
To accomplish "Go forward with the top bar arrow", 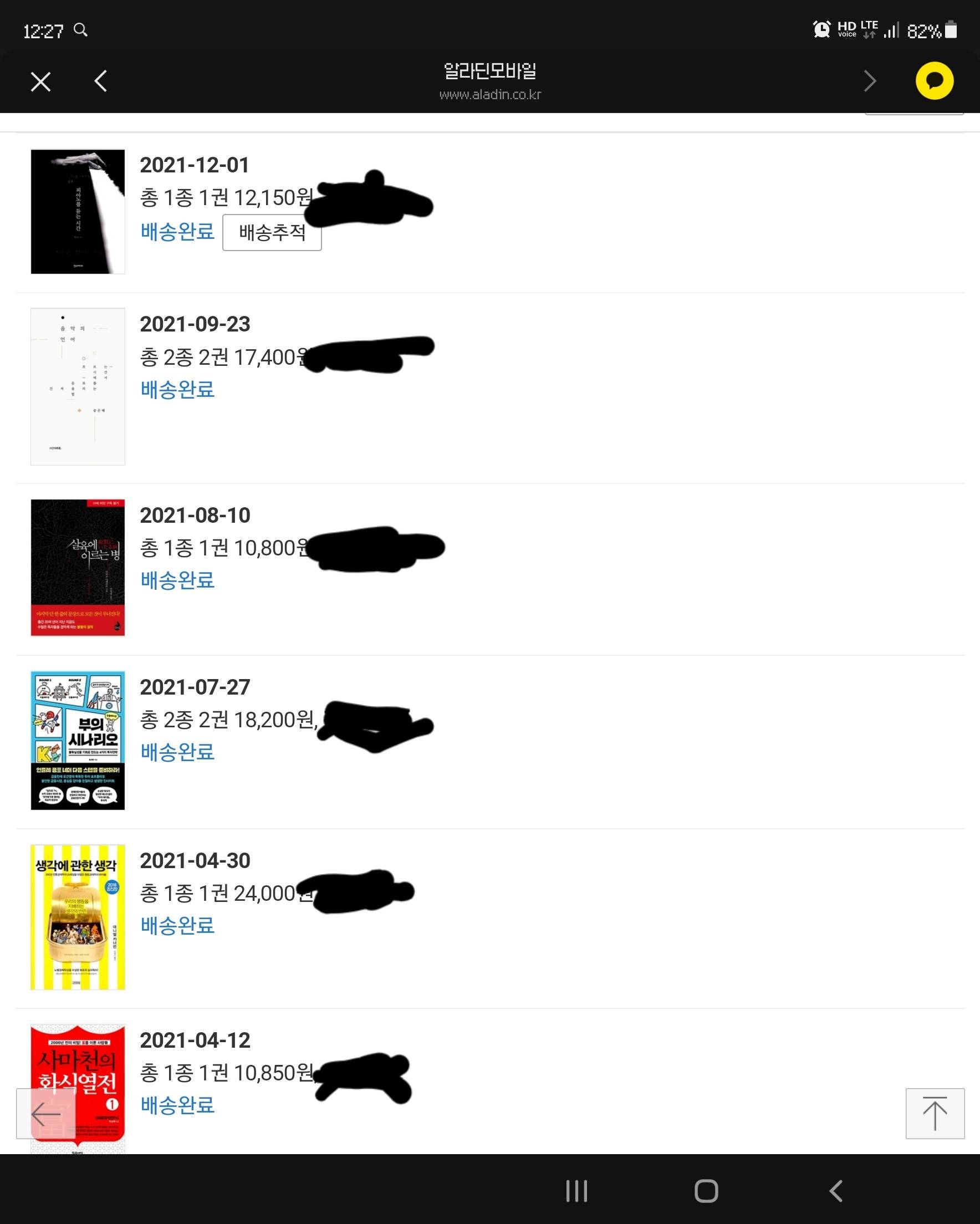I will (869, 81).
